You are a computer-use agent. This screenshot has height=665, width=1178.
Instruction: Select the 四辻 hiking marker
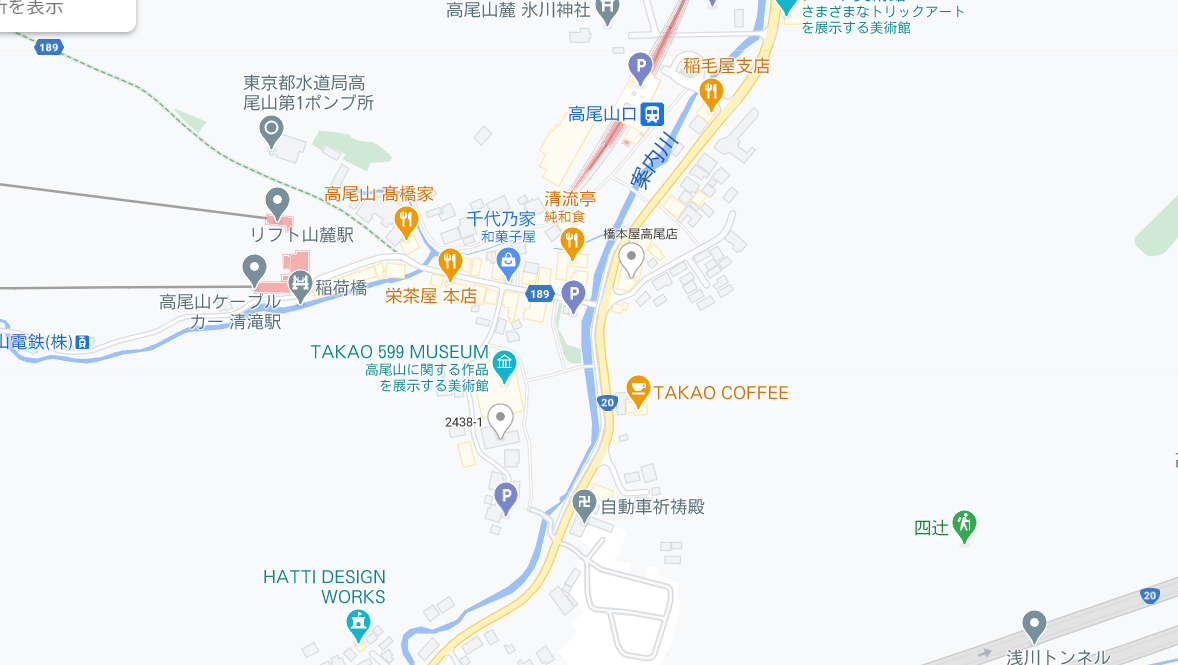pyautogui.click(x=964, y=523)
